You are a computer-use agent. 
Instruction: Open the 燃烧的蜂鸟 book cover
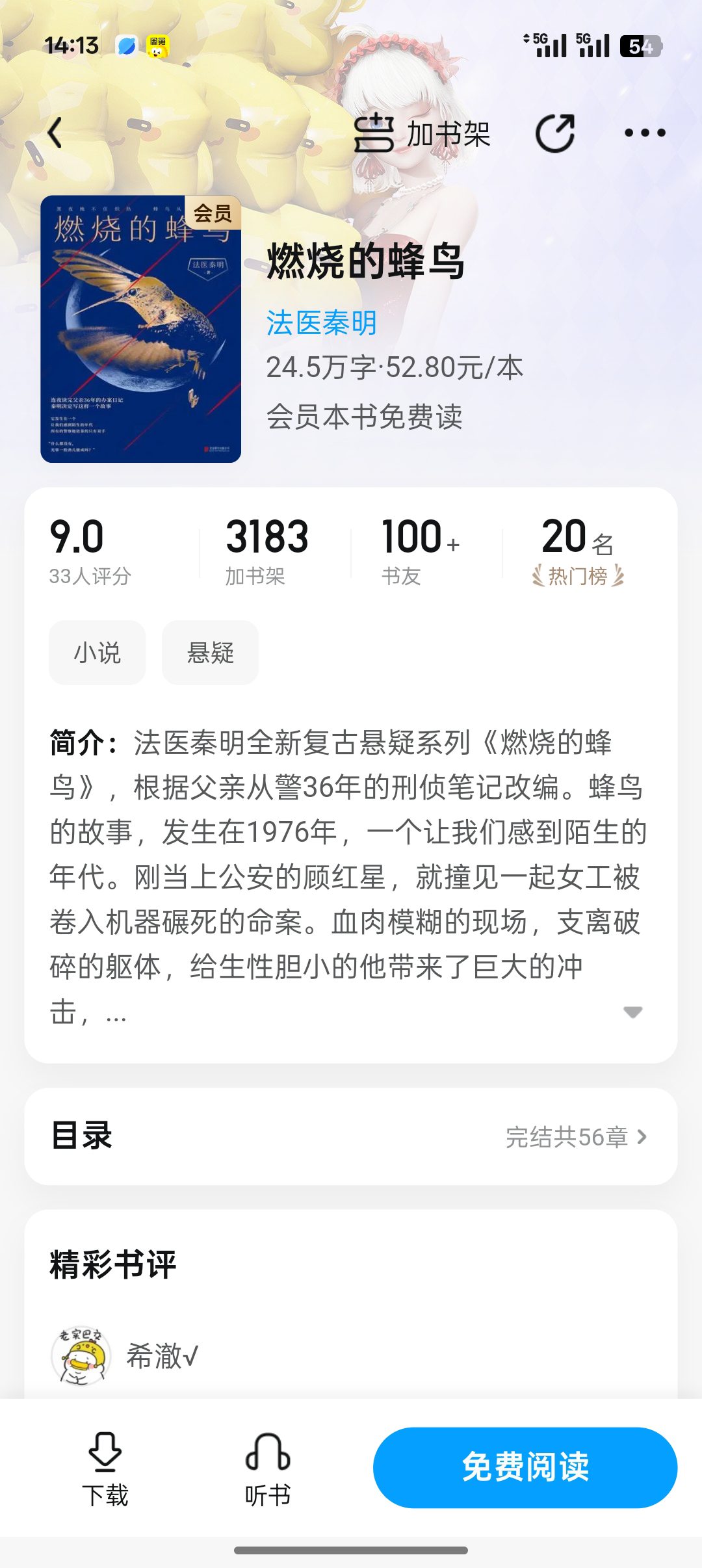coord(140,329)
